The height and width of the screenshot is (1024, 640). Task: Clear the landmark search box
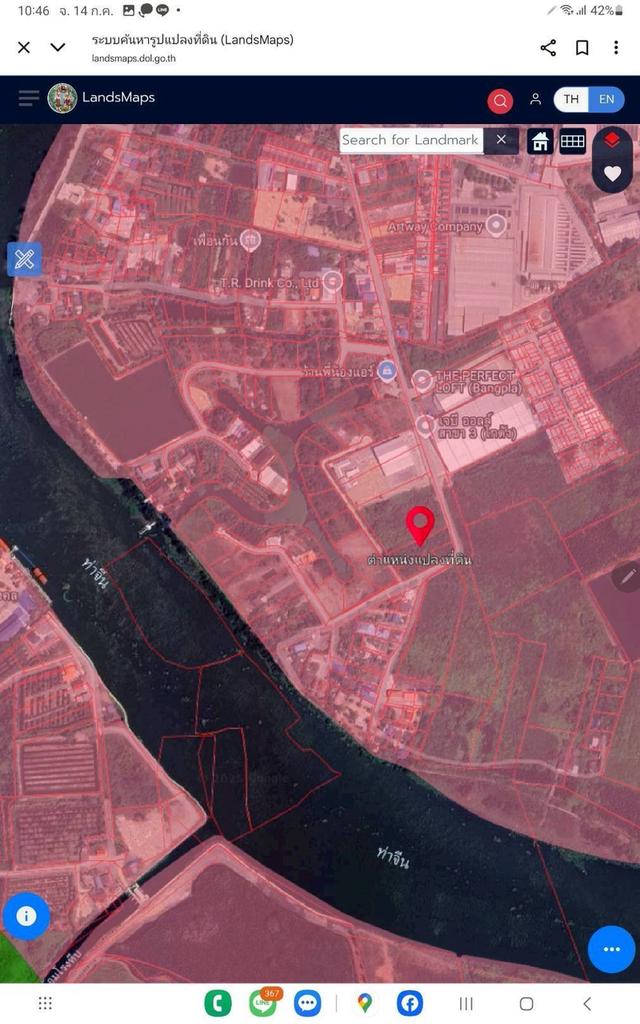502,140
